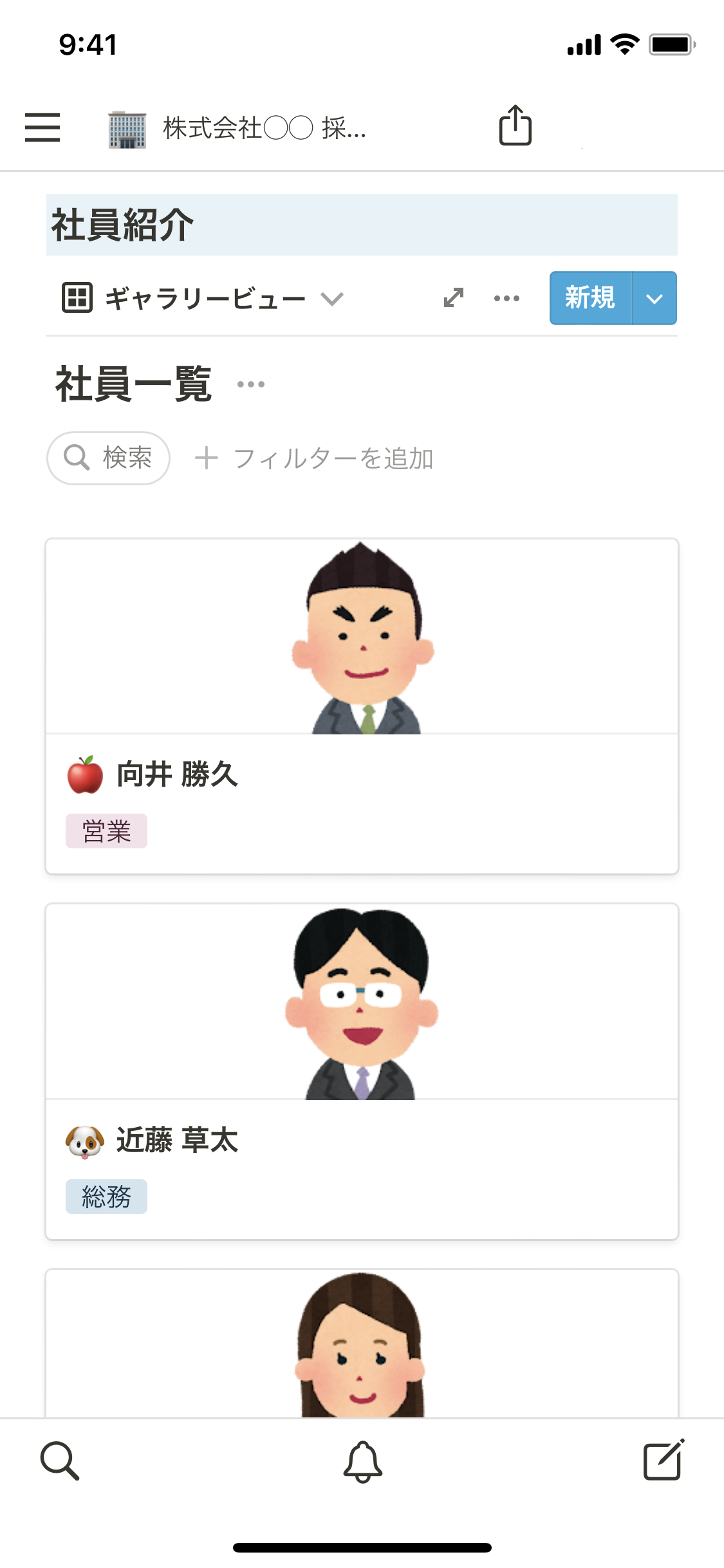Open the 社員一覧 three-dot options
The height and width of the screenshot is (1568, 724).
pyautogui.click(x=250, y=384)
